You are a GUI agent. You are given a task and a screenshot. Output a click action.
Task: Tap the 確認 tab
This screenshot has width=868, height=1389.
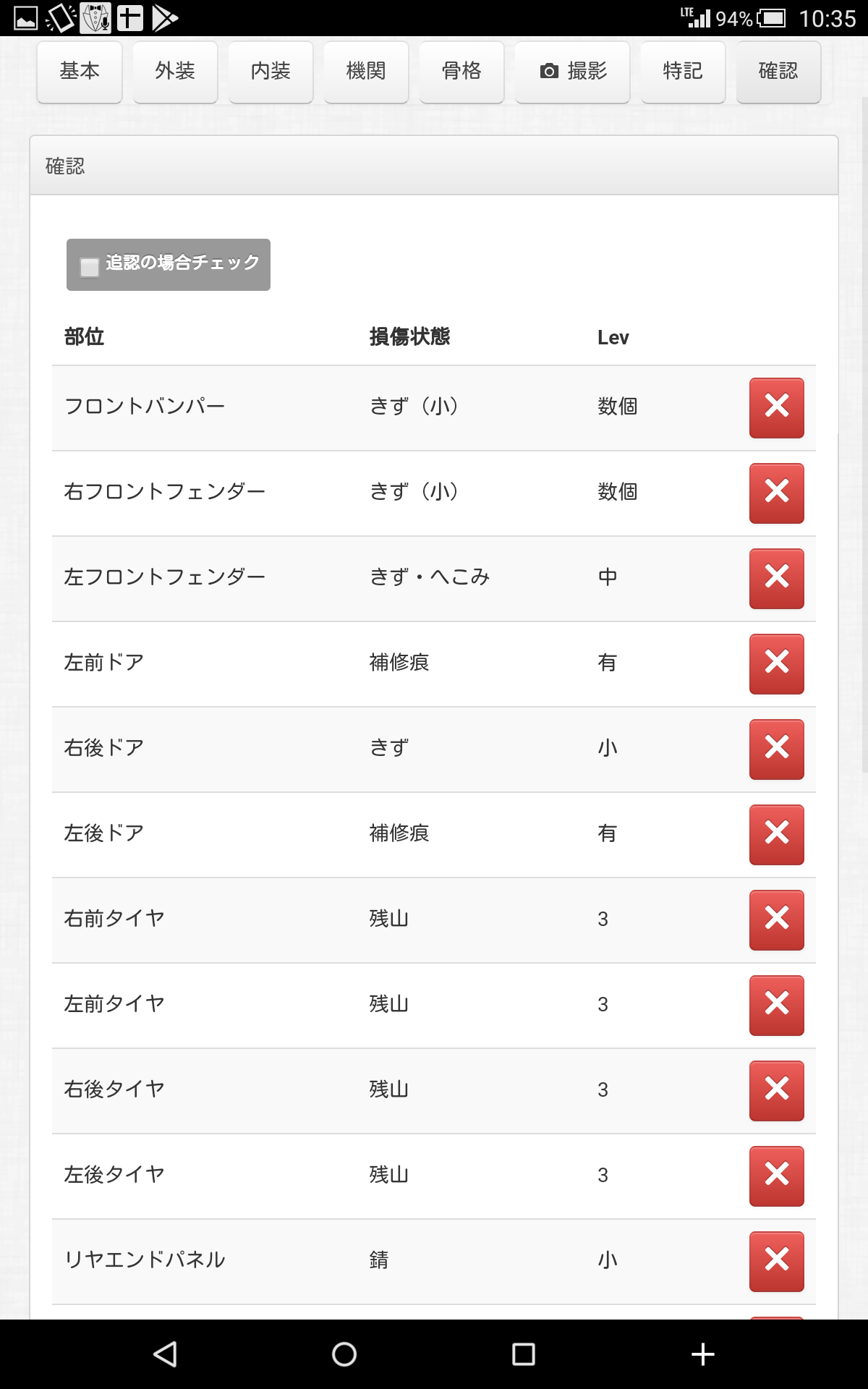(x=778, y=72)
